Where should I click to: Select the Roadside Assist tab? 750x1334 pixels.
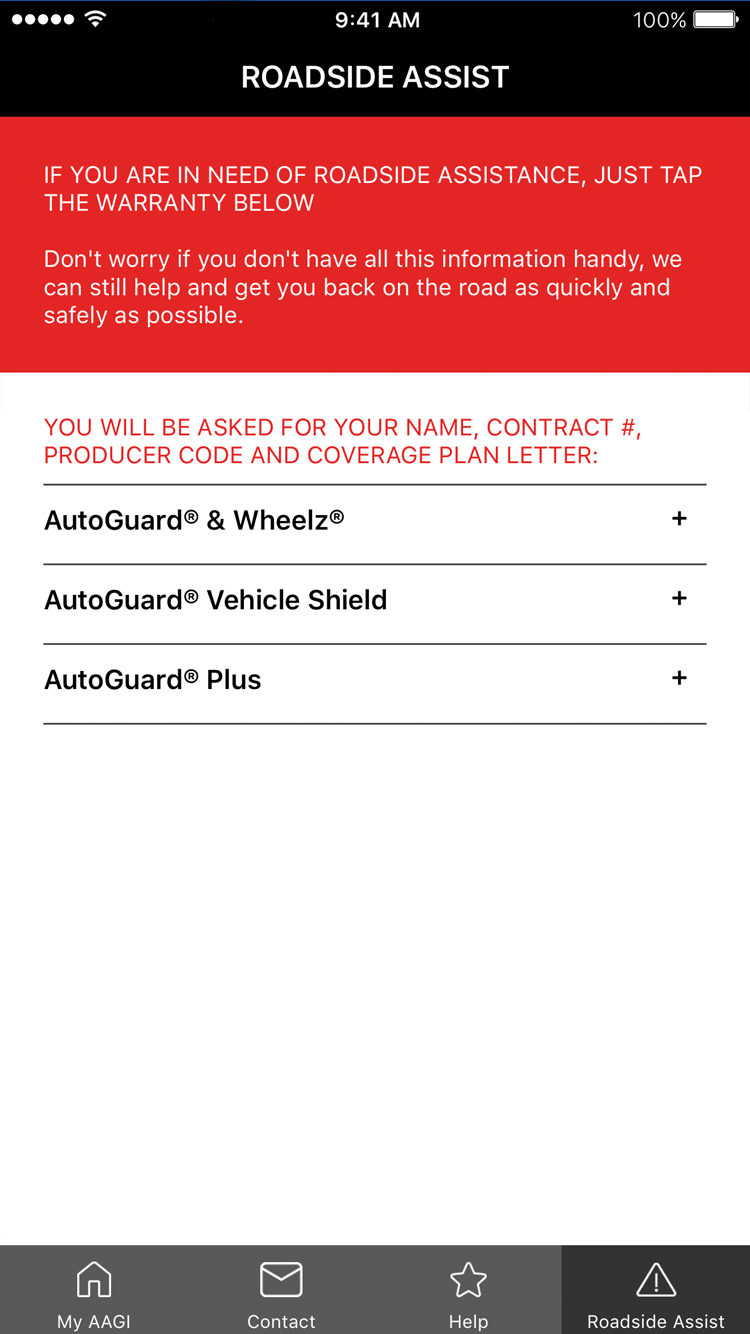click(x=656, y=1290)
